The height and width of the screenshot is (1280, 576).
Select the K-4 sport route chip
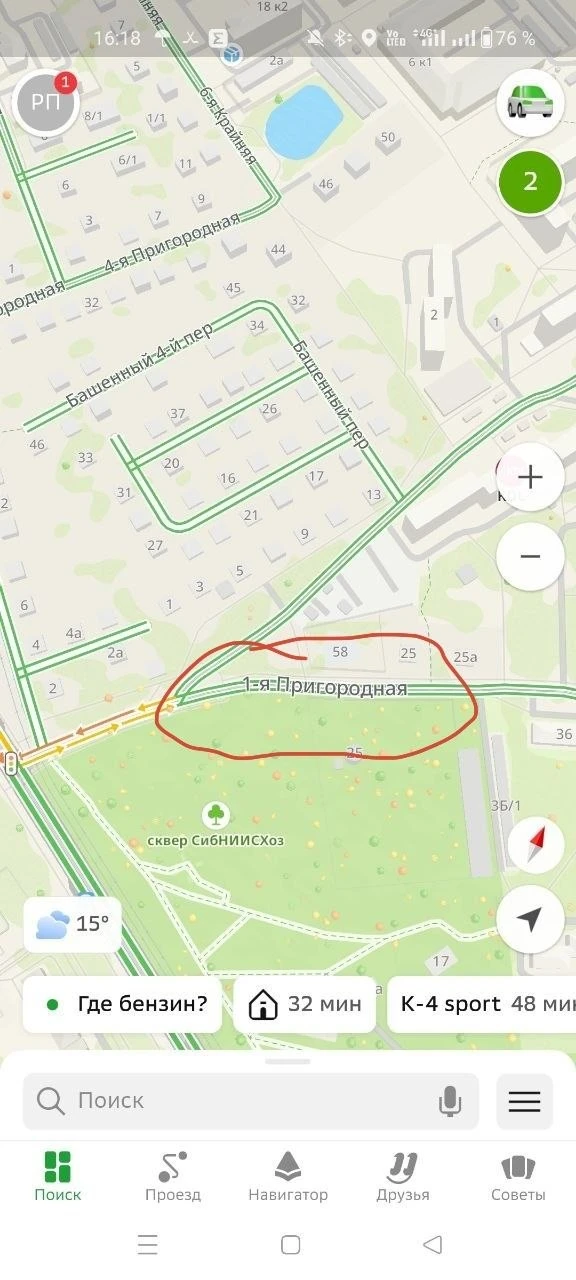point(482,1004)
